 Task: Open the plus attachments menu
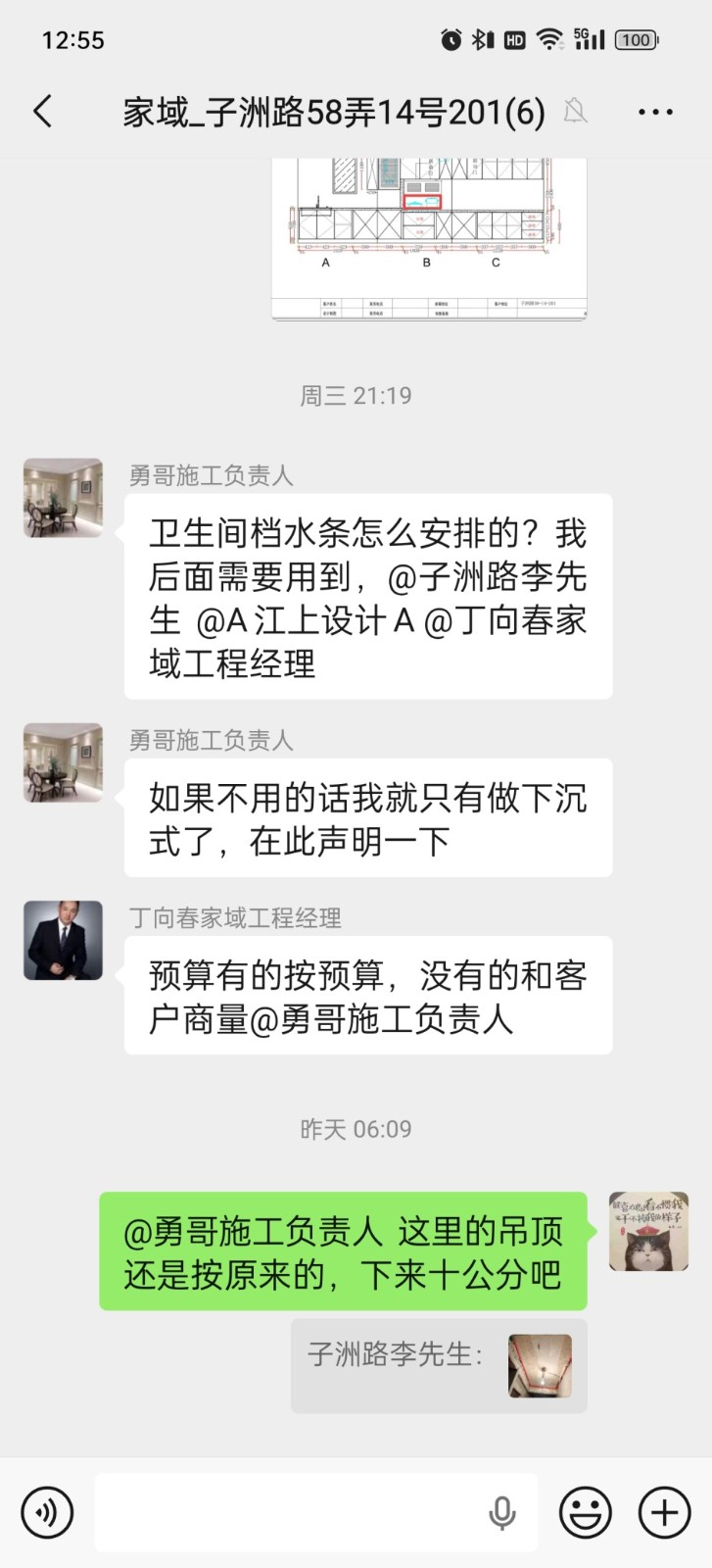click(x=665, y=1512)
